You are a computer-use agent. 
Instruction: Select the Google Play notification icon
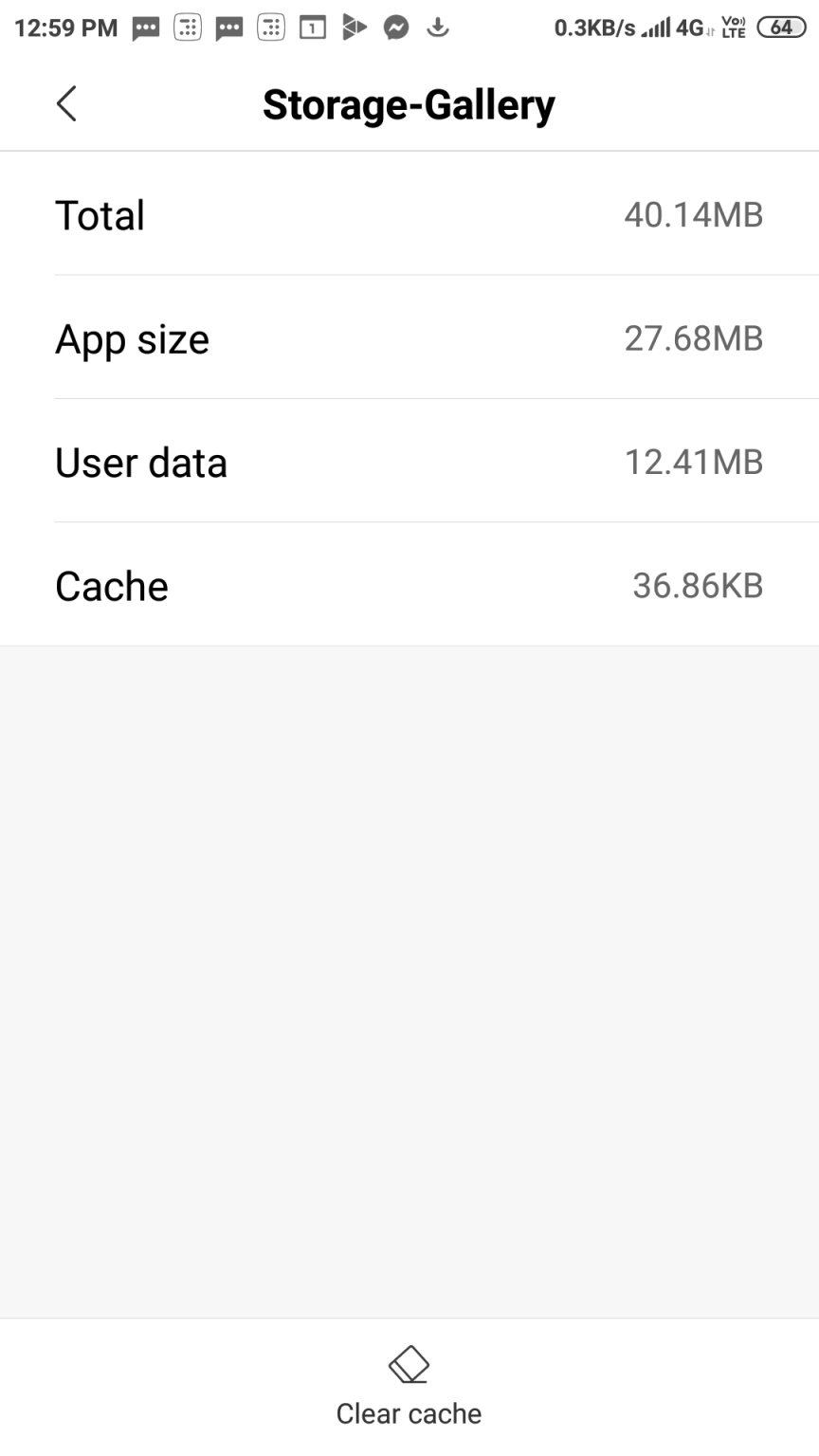point(355,27)
